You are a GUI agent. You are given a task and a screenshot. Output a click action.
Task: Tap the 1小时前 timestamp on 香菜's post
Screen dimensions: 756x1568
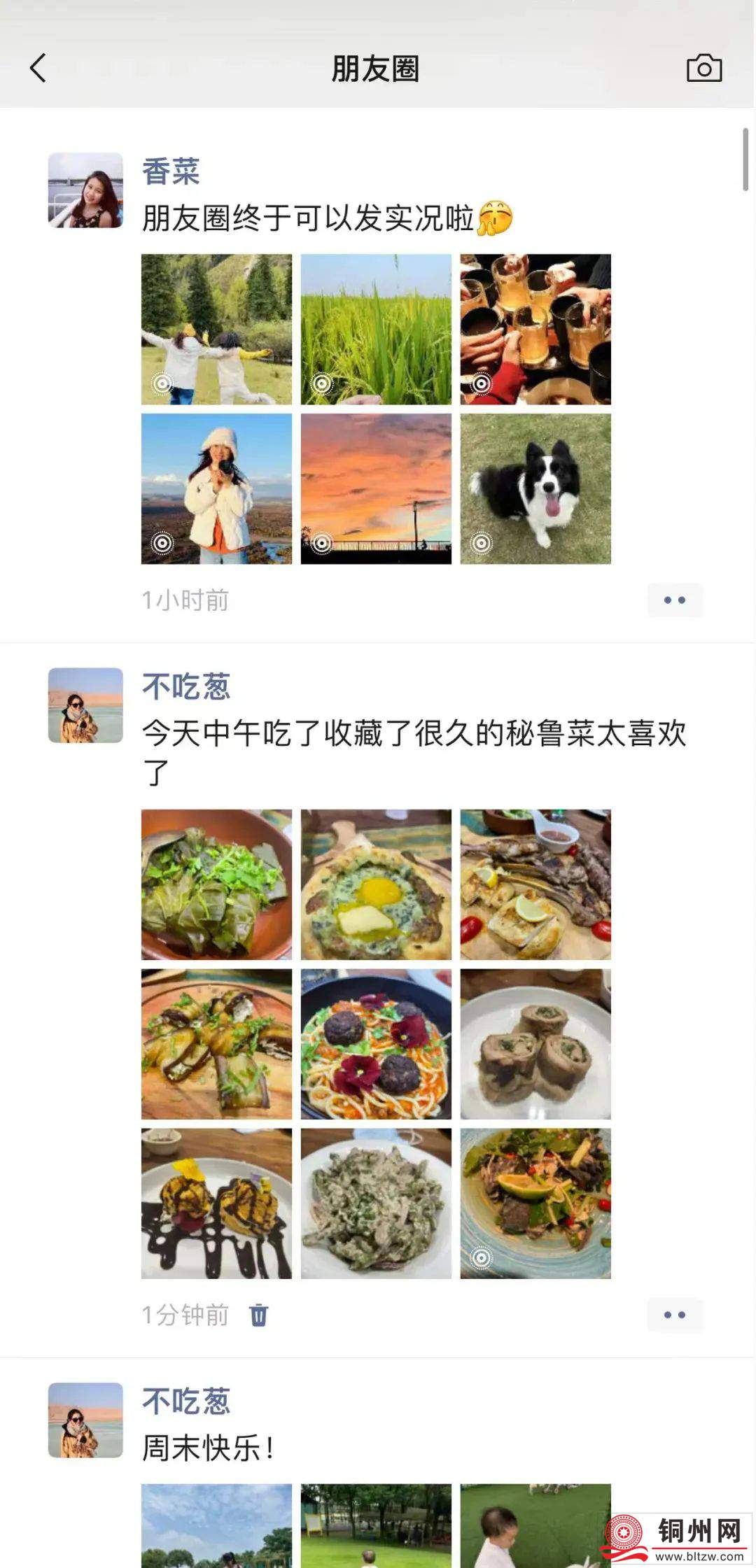point(185,600)
